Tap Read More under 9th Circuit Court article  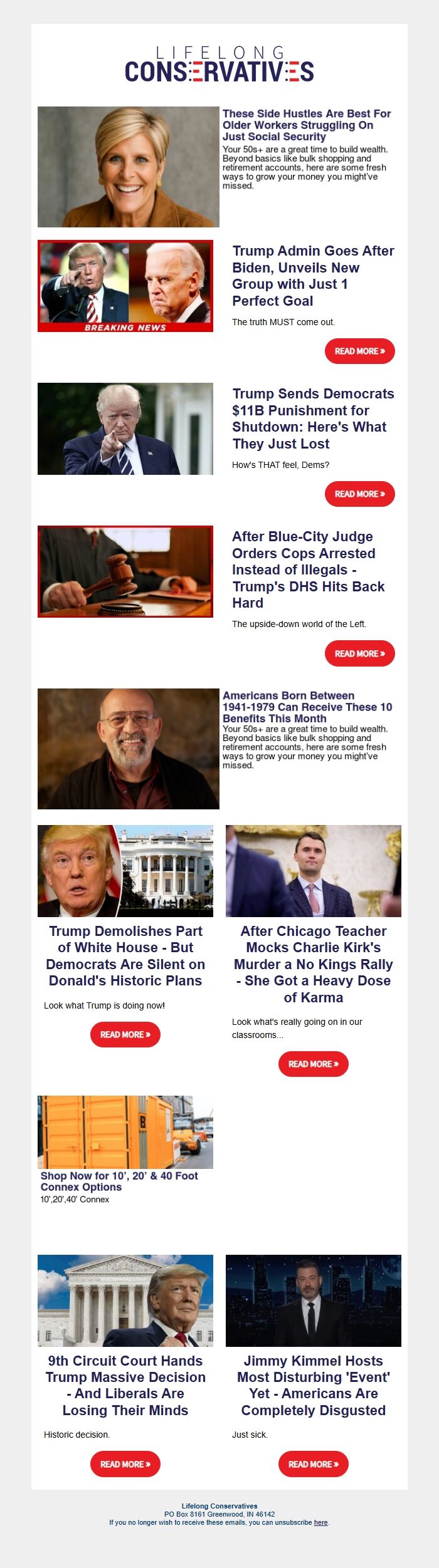click(x=125, y=1464)
